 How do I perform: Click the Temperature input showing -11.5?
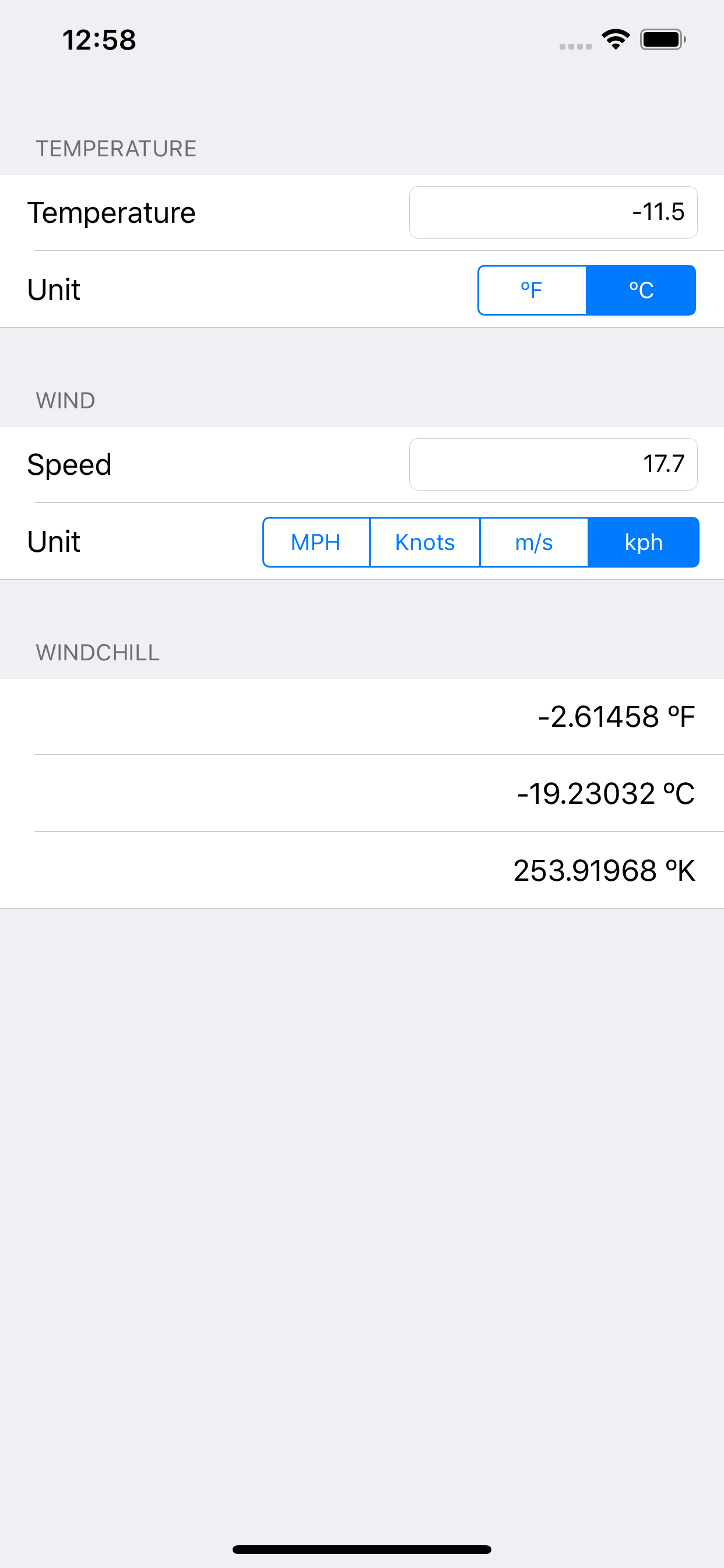pos(553,212)
